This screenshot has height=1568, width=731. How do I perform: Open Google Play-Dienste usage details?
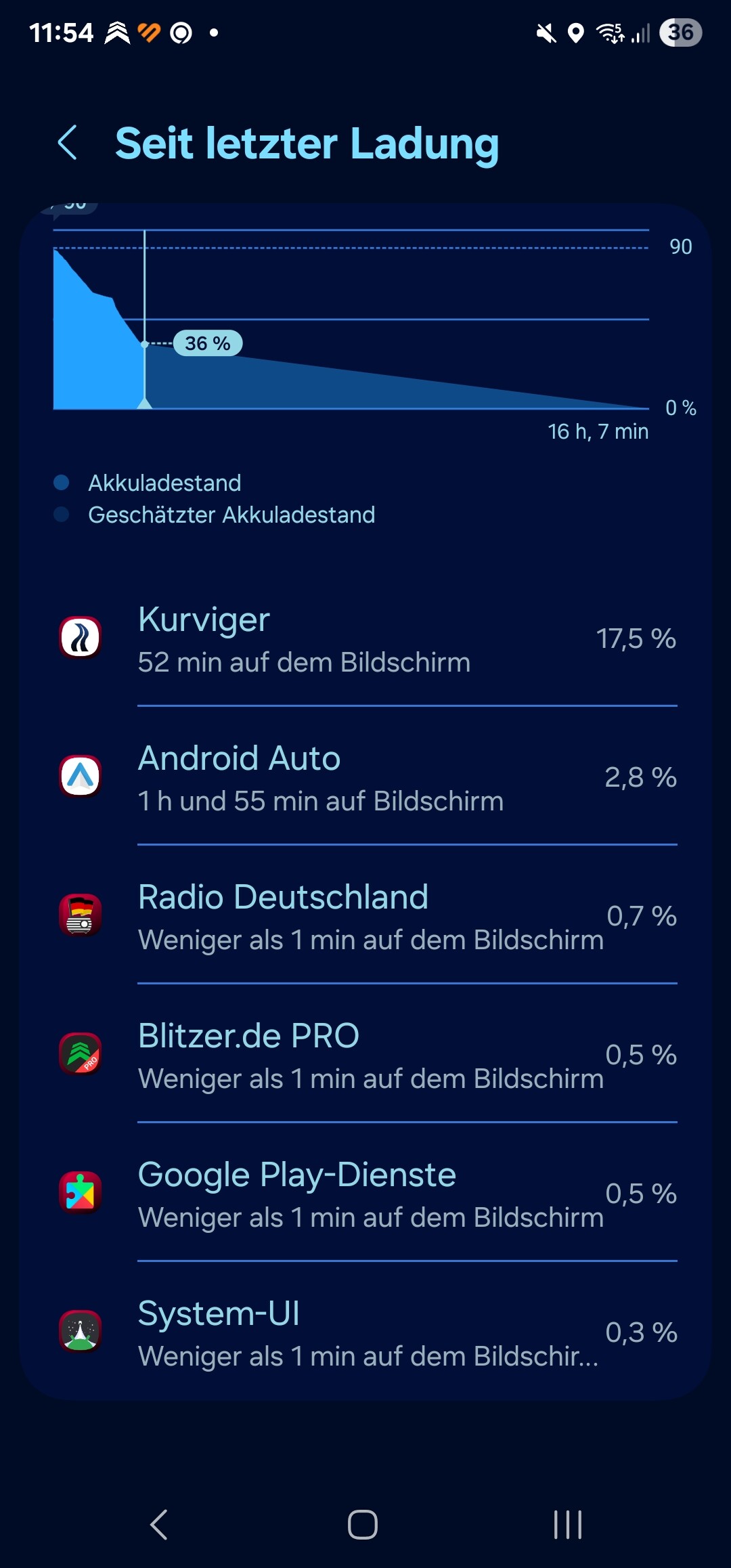tap(365, 1193)
